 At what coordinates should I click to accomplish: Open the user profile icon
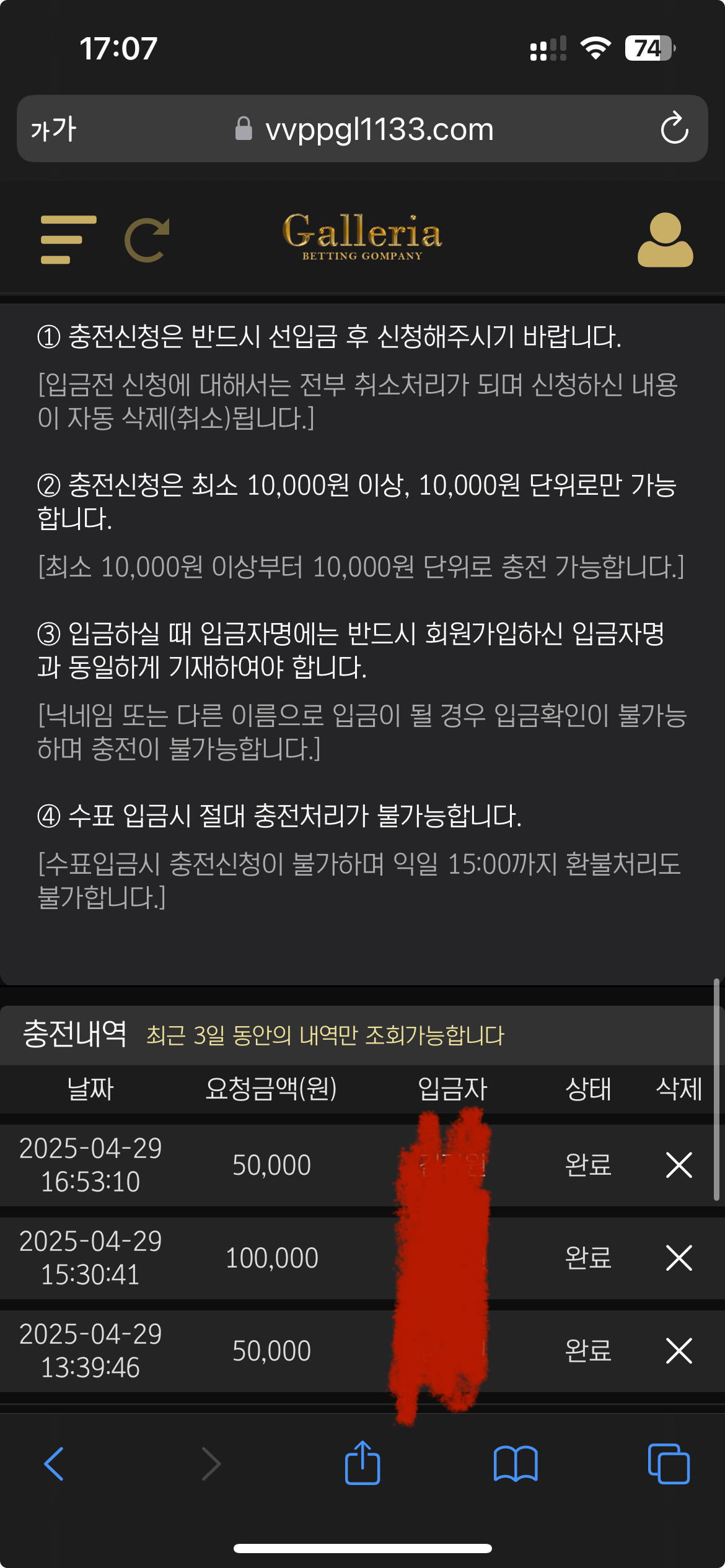click(665, 240)
